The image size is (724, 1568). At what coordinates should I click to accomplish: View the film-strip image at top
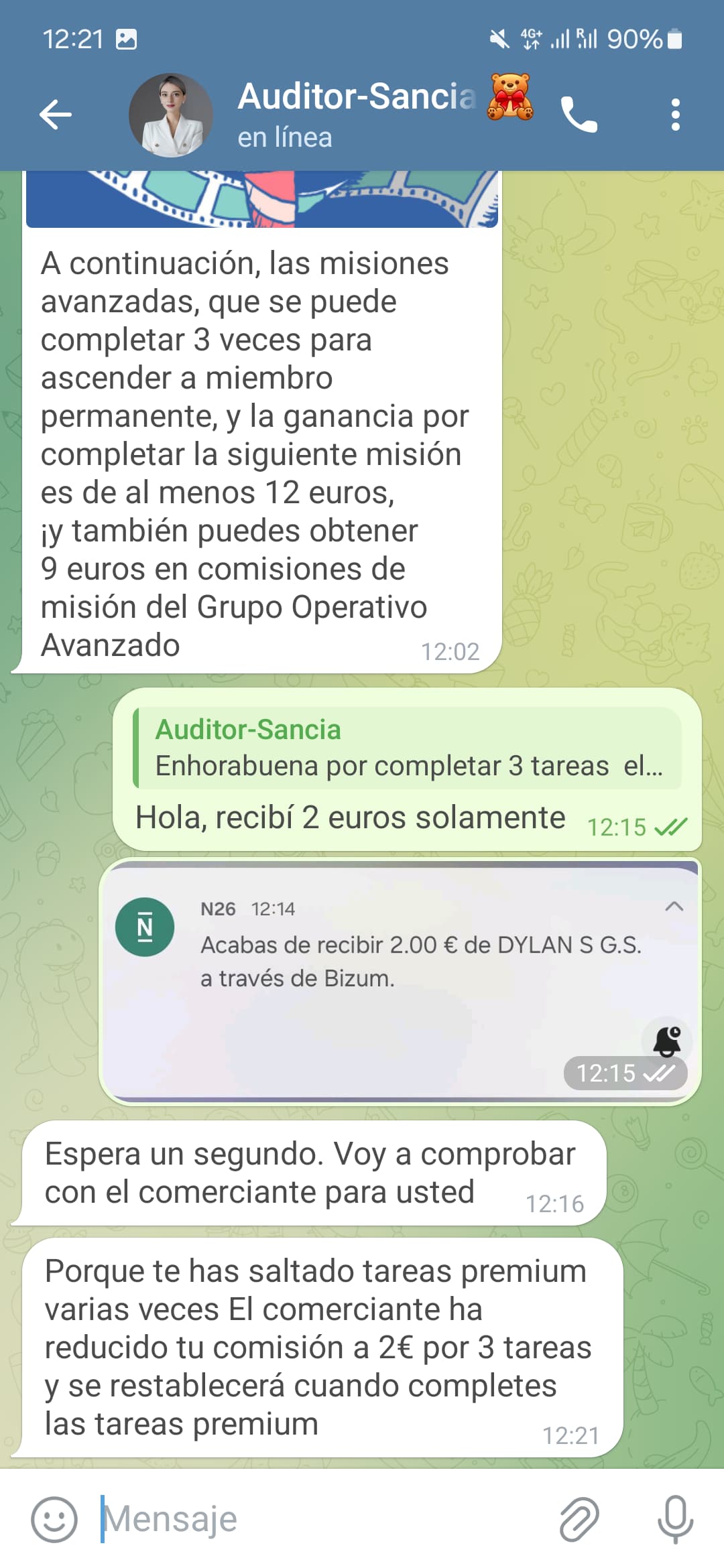[x=262, y=199]
